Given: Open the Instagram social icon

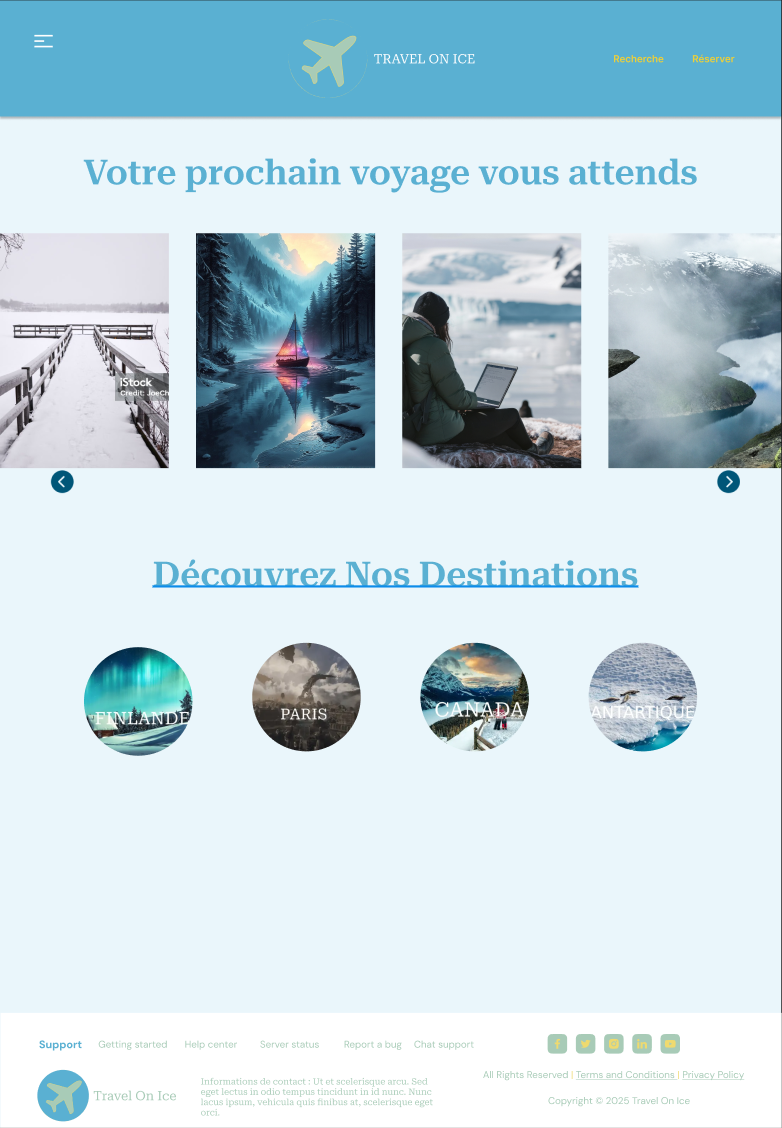Looking at the screenshot, I should (613, 1043).
